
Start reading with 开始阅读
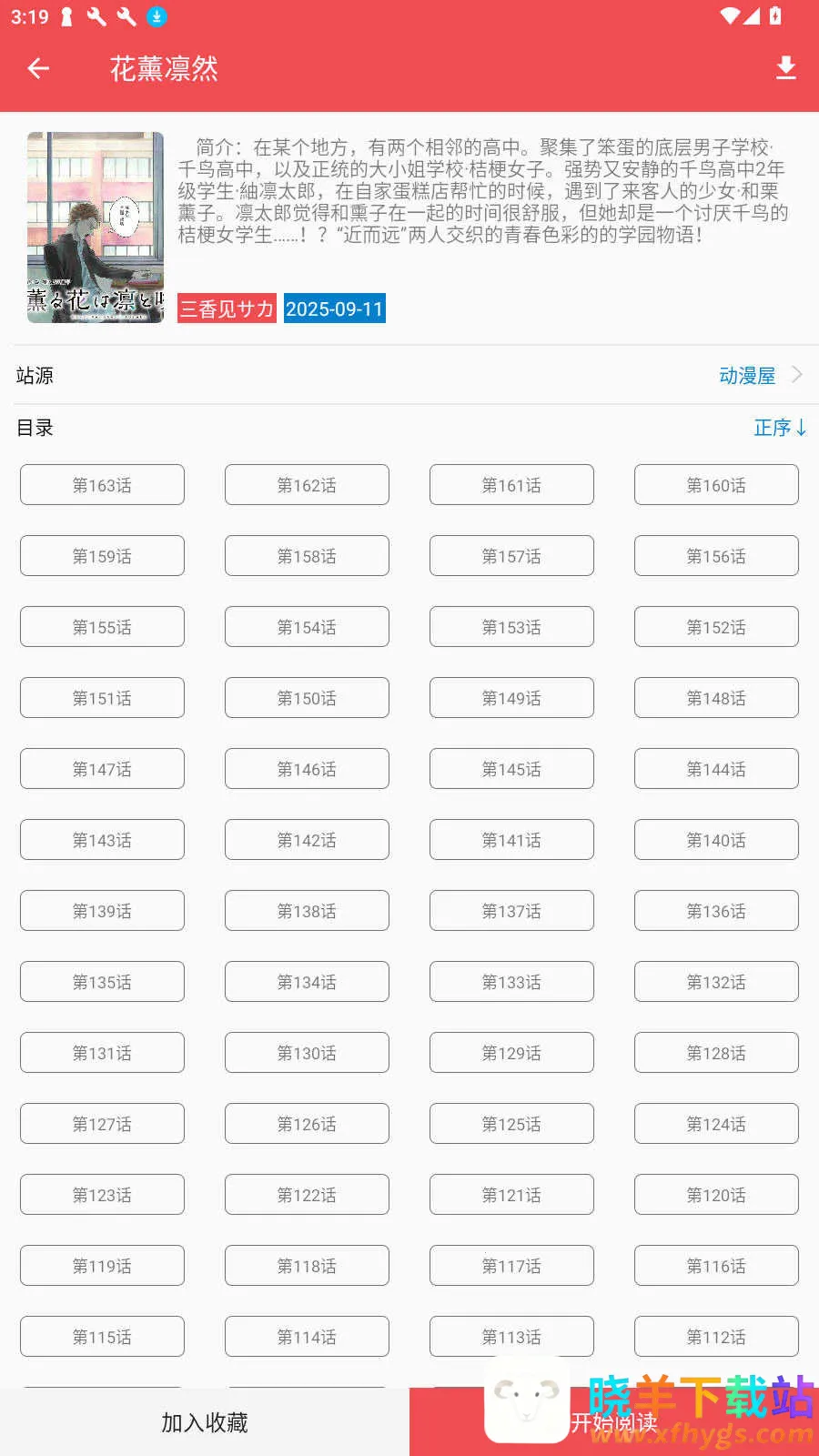[614, 1422]
